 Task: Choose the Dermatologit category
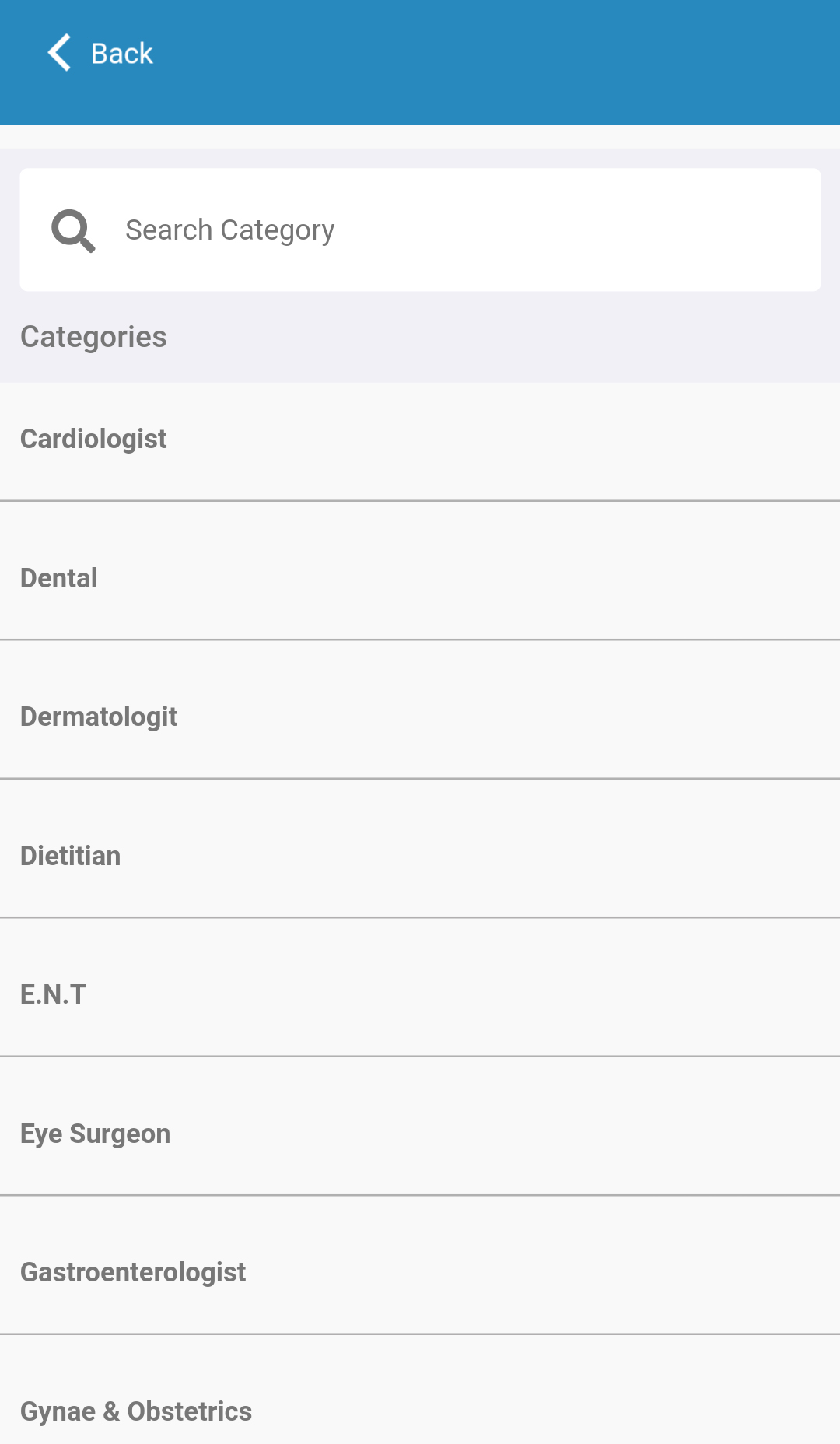[420, 710]
